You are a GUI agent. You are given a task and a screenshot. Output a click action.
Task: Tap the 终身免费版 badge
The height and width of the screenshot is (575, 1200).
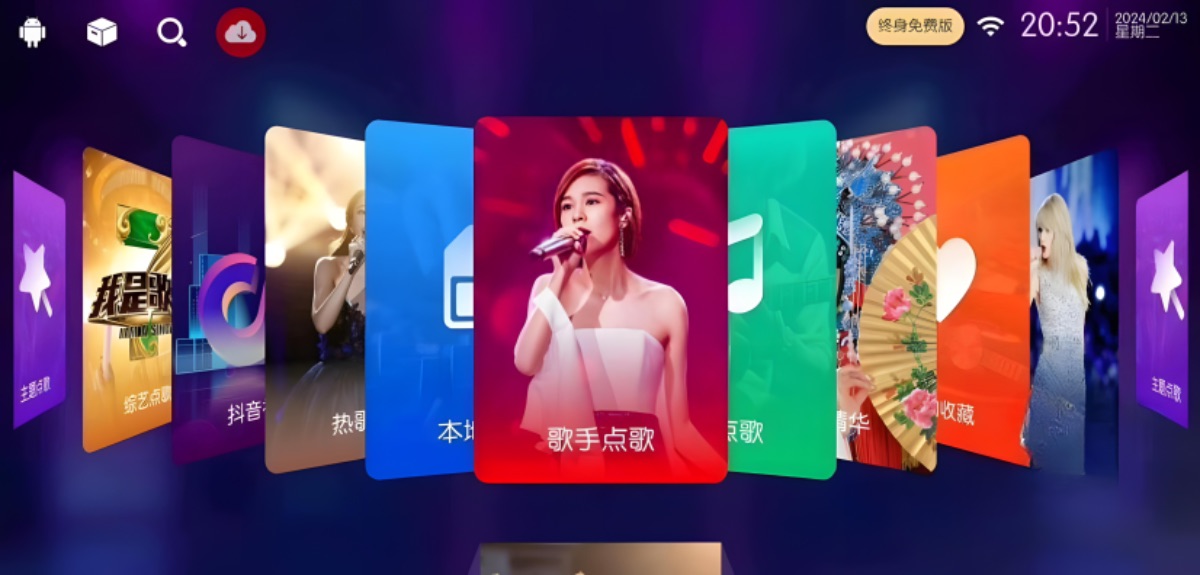(914, 27)
